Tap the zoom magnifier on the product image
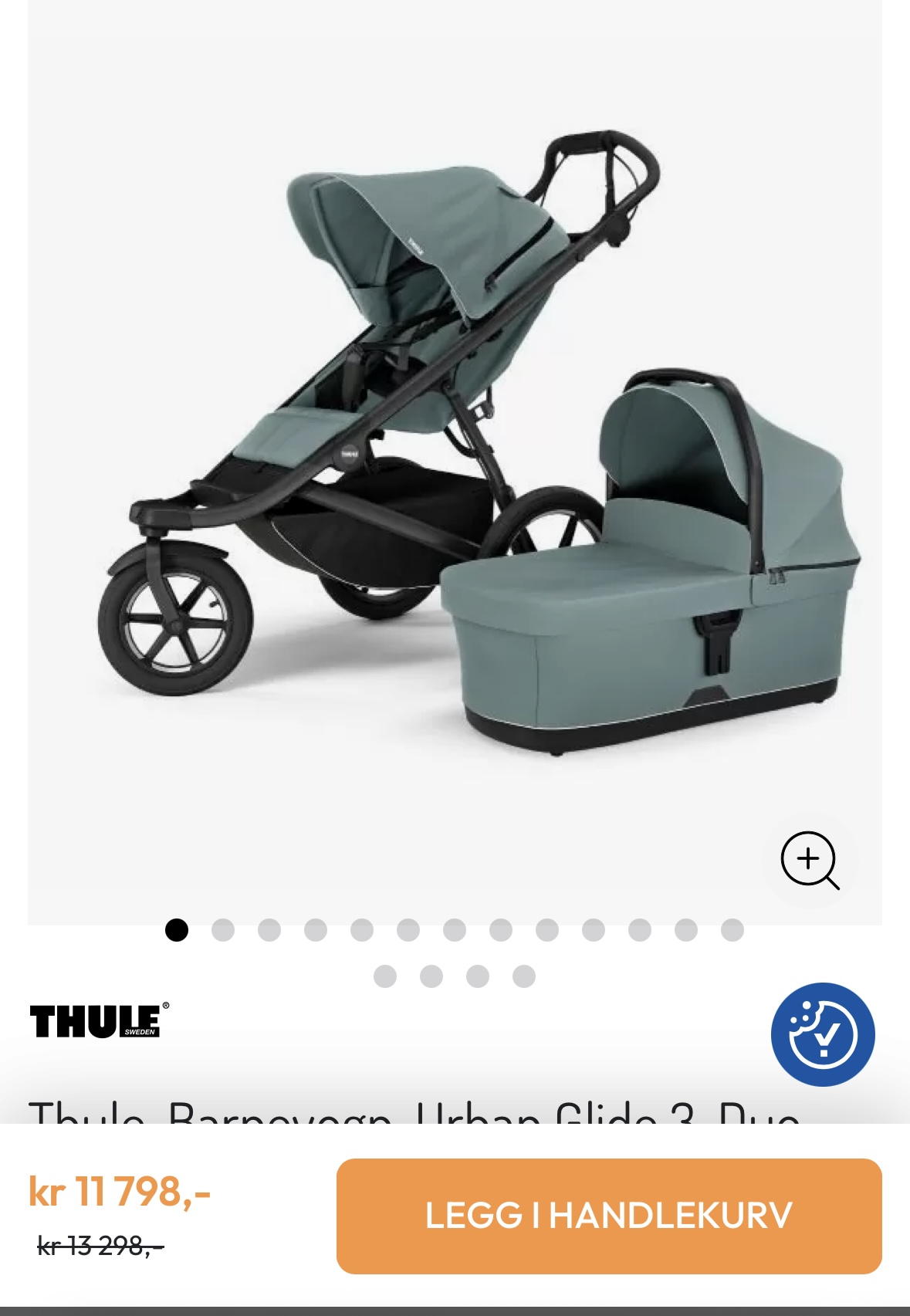This screenshot has width=910, height=1316. pyautogui.click(x=809, y=860)
